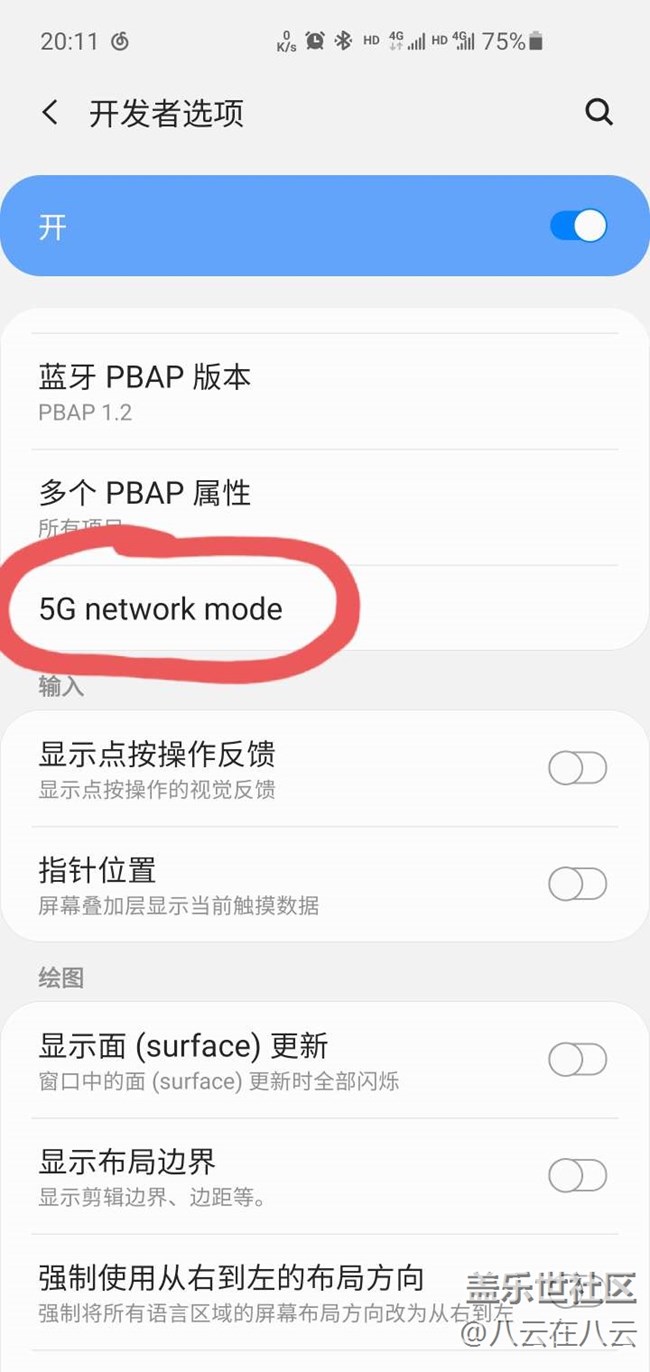Open the search icon in the header
The height and width of the screenshot is (1372, 650).
click(x=598, y=112)
